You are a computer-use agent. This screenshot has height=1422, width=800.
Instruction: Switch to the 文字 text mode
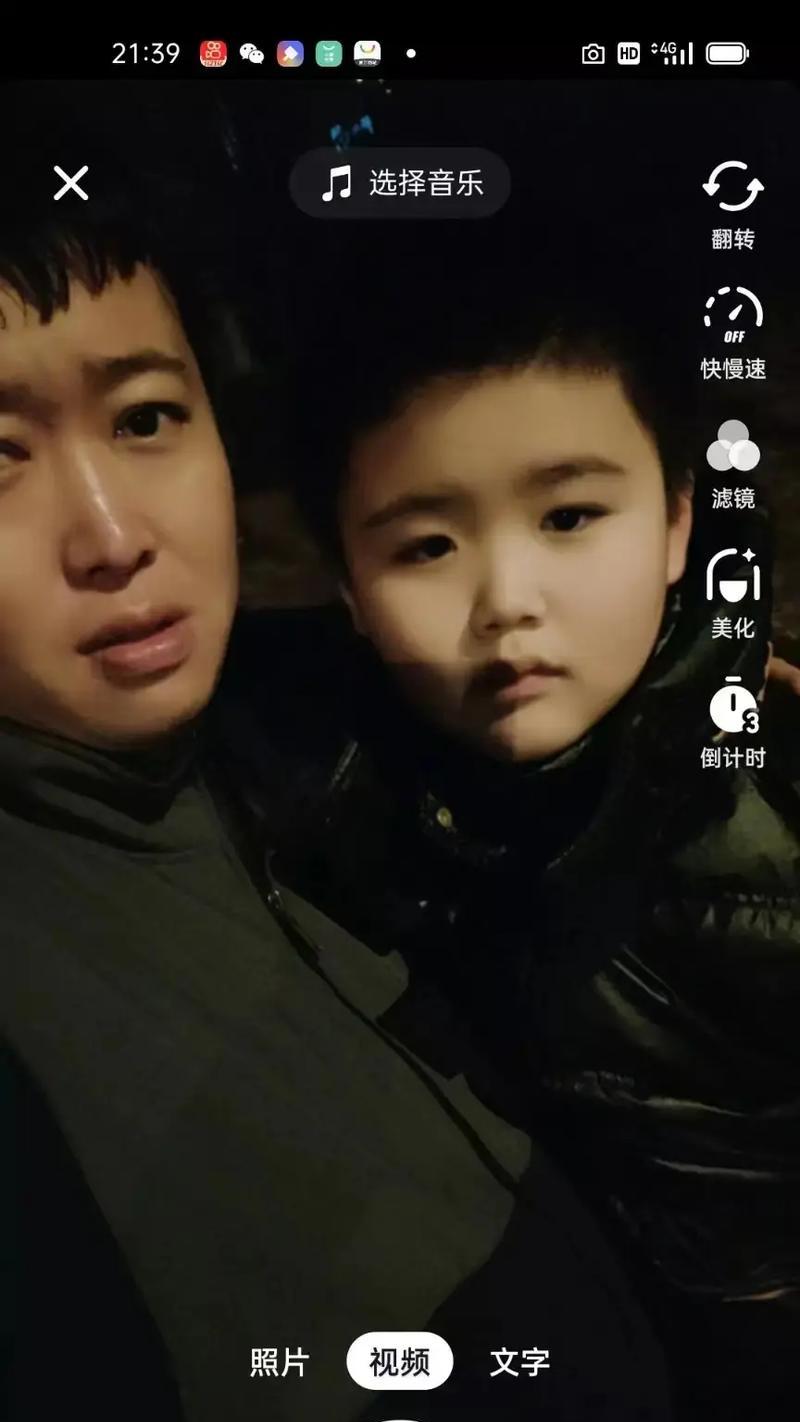(x=520, y=1361)
